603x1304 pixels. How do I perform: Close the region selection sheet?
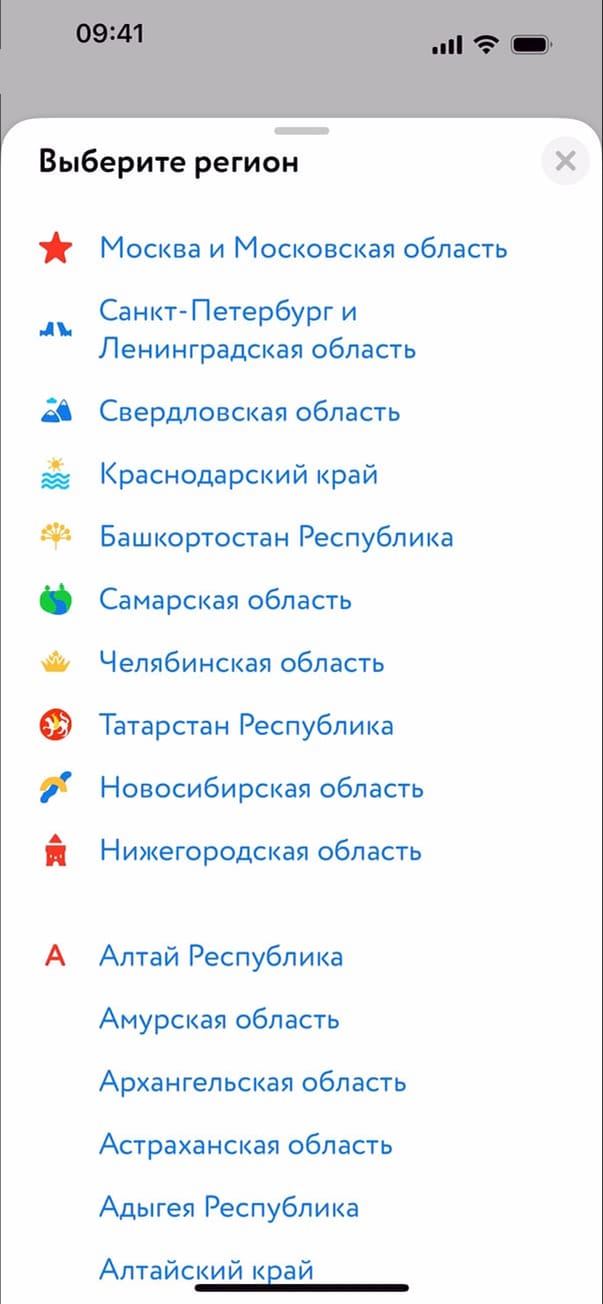click(x=565, y=161)
